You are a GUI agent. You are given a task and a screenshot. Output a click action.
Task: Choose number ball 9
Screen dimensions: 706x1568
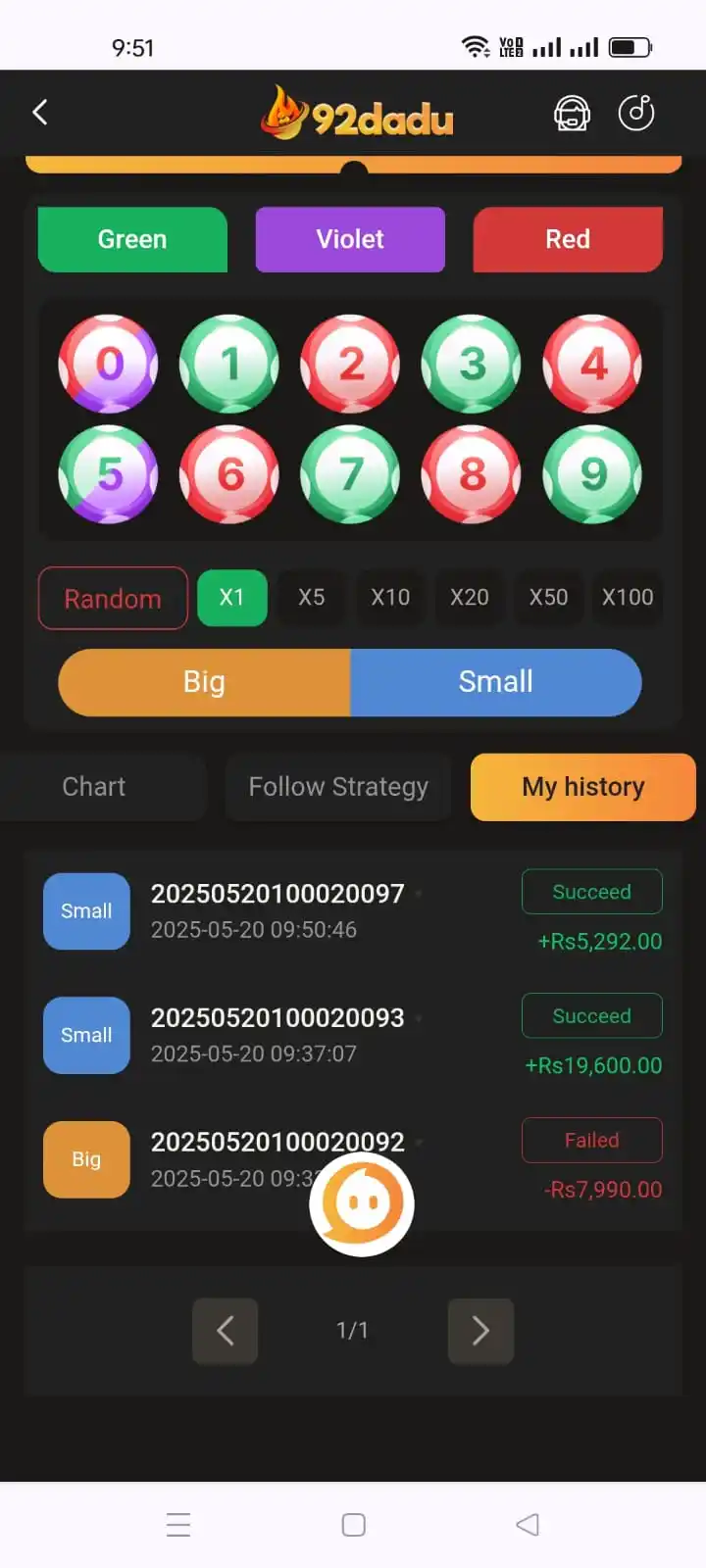coord(592,474)
